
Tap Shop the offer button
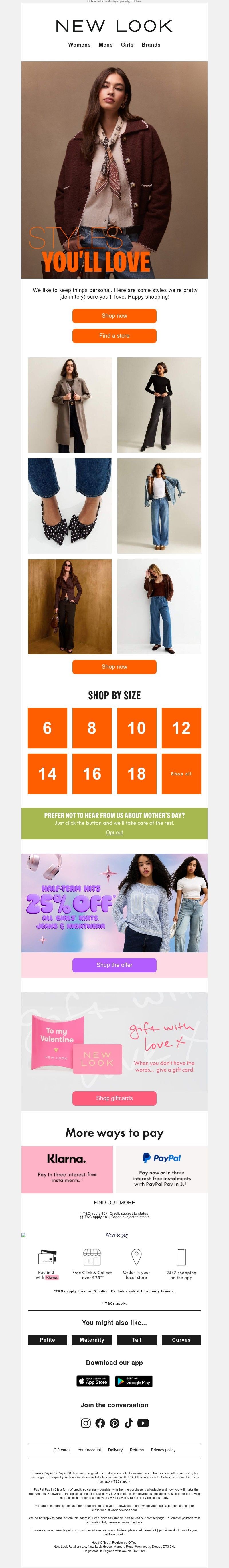(x=114, y=965)
